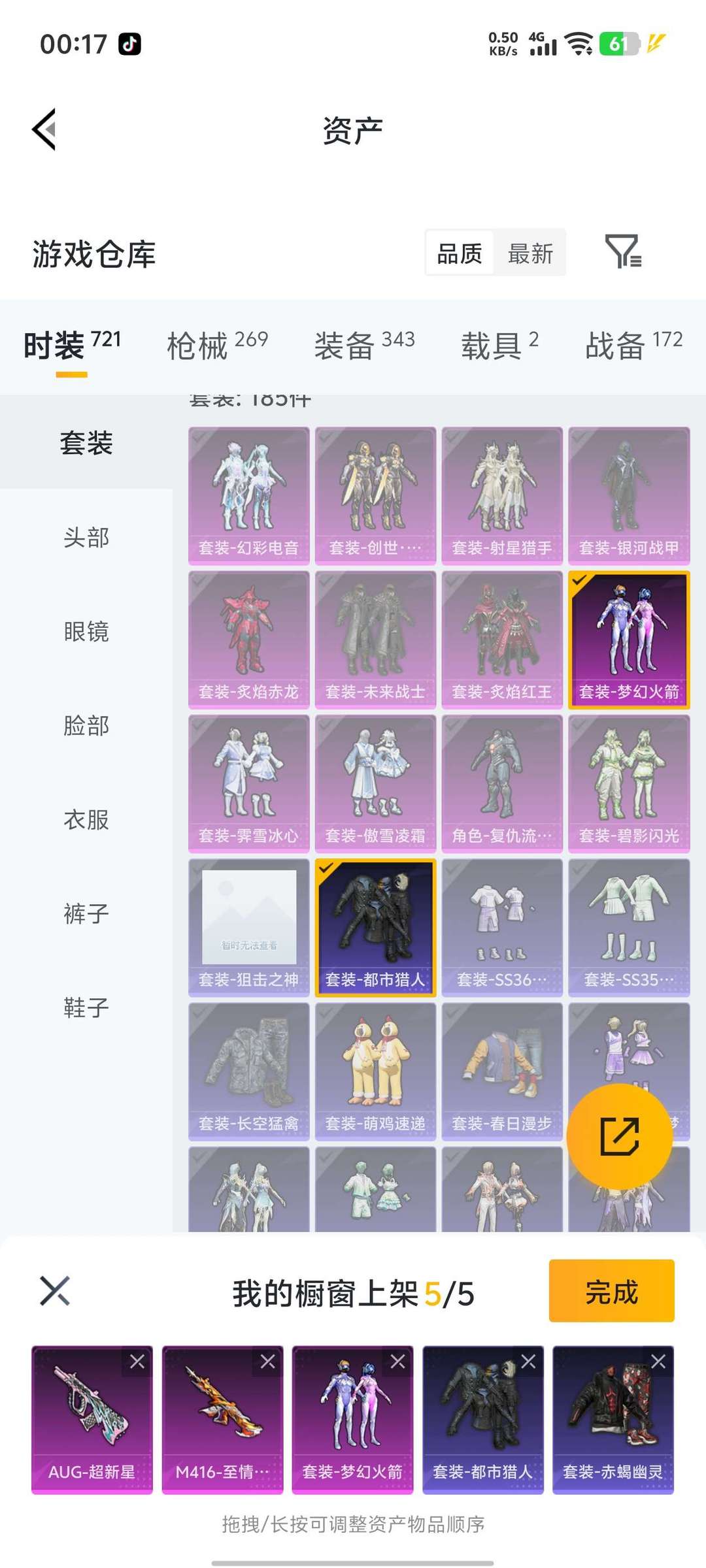Select the 套装-幻彩电音 item
Screen dimensions: 706x1568
(x=248, y=495)
